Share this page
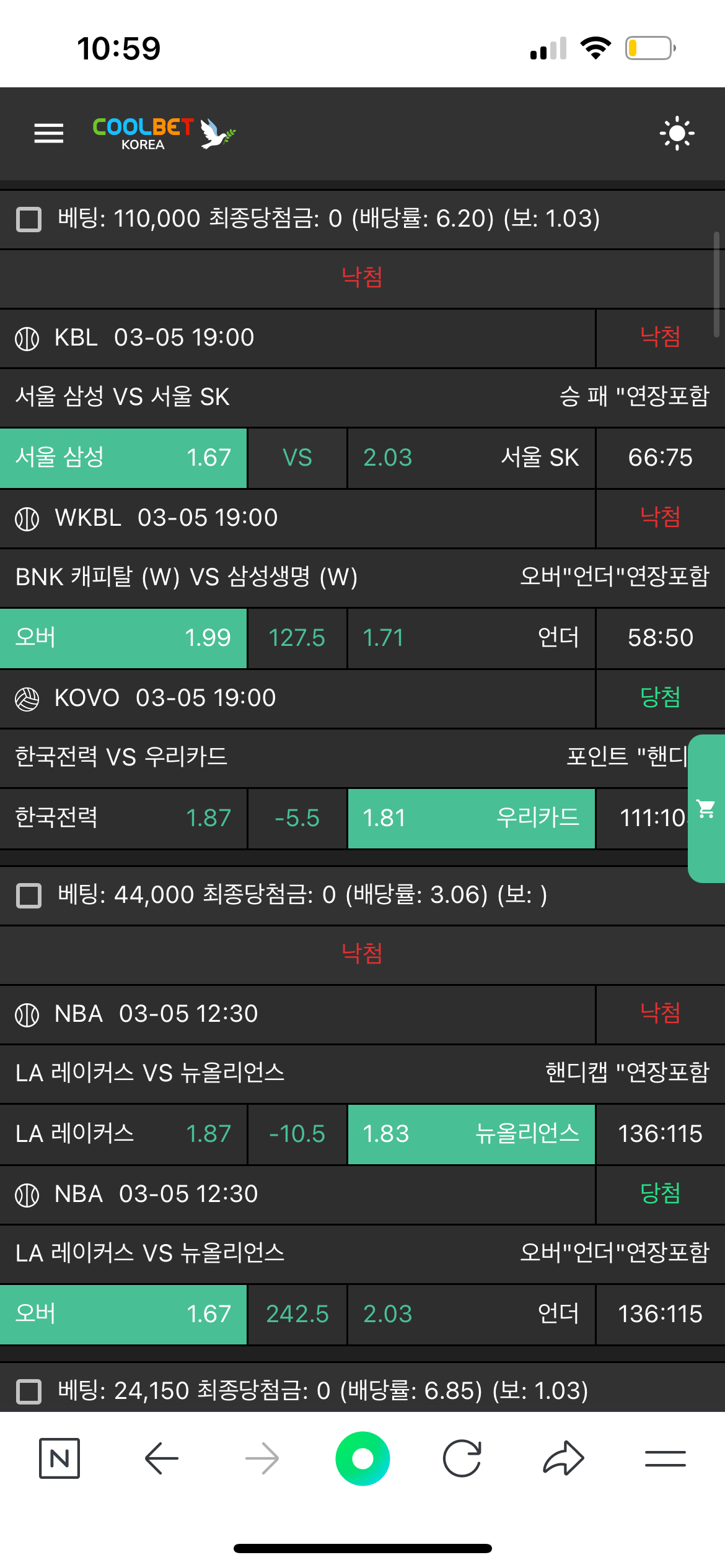 click(563, 1459)
